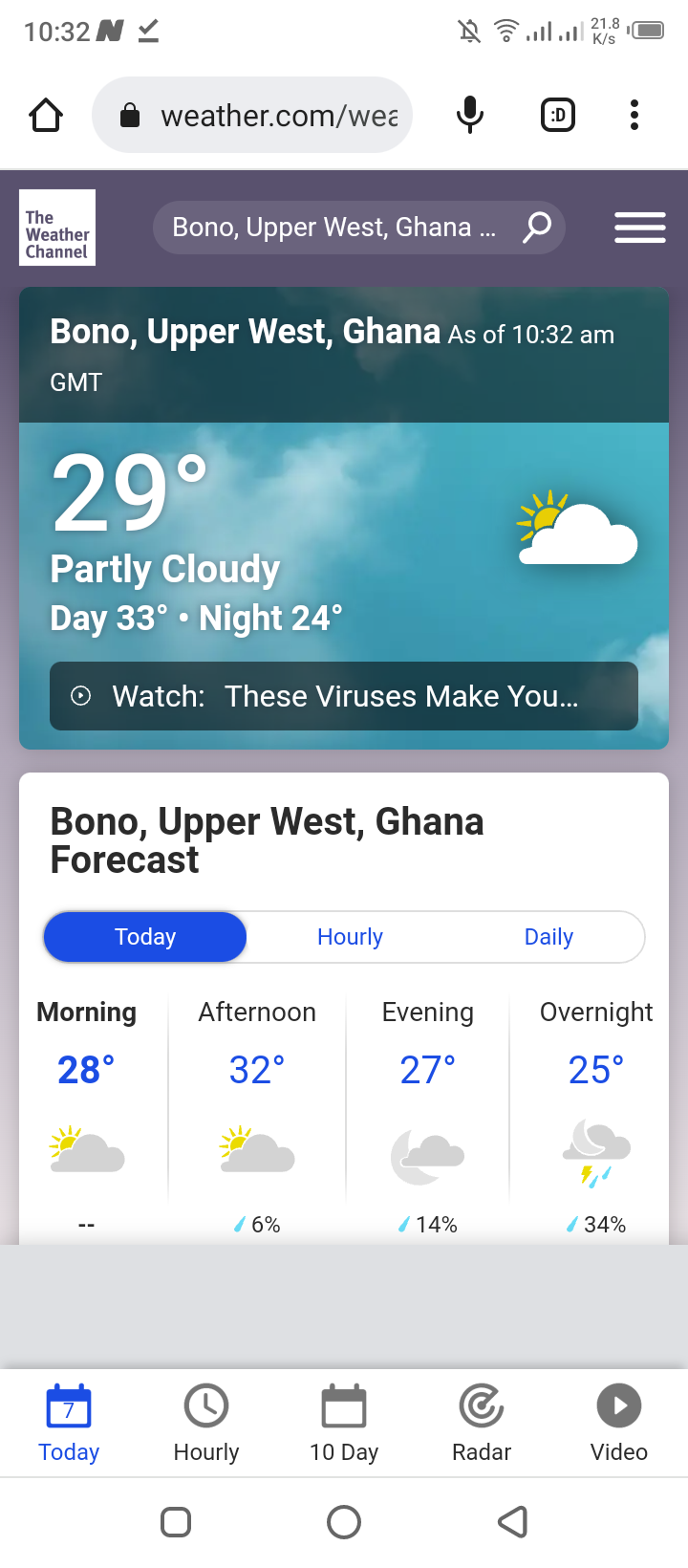Screen dimensions: 688x1568
Task: Open the Radar tab
Action: [482, 1424]
